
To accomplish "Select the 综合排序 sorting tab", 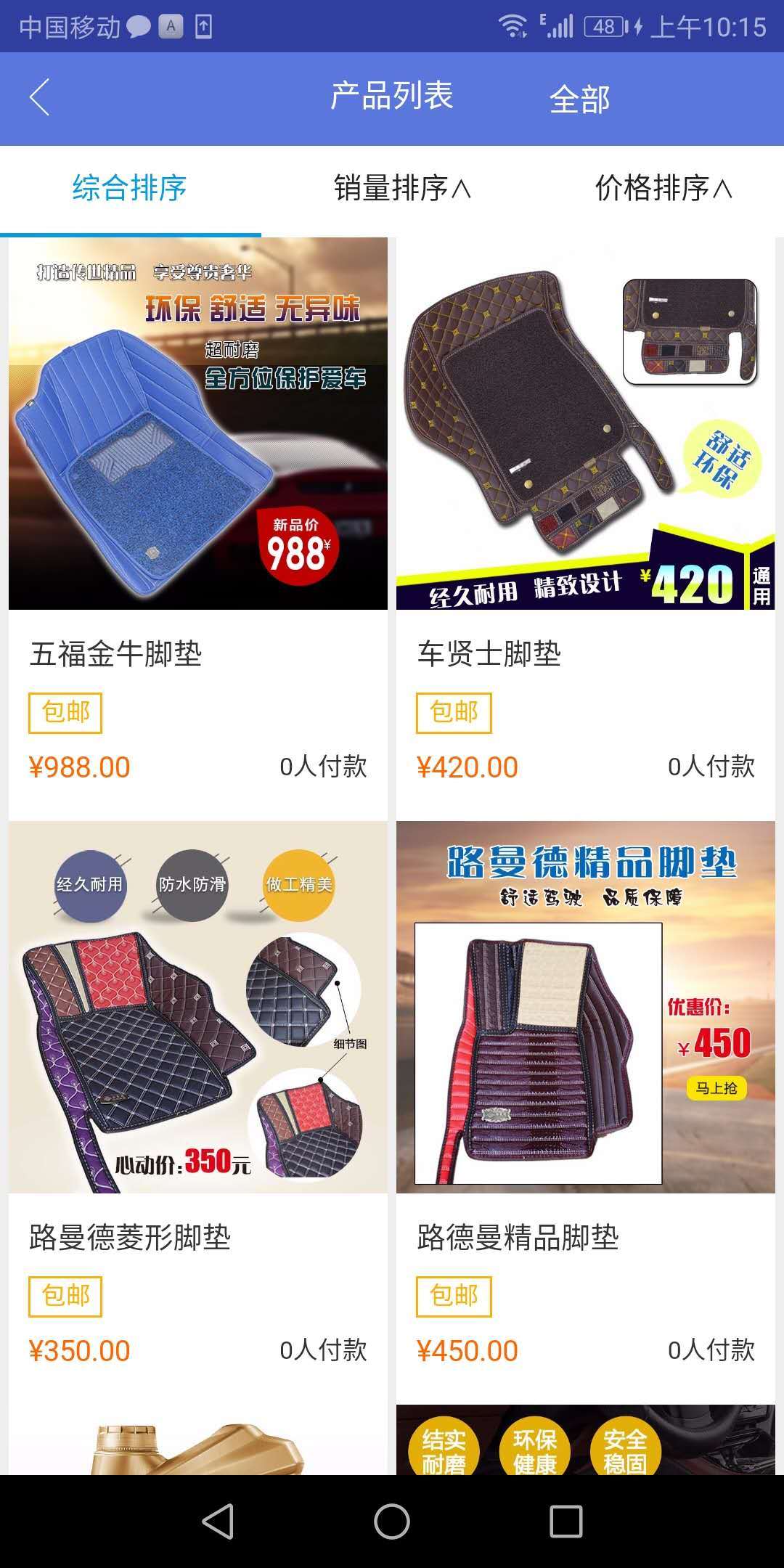I will (129, 187).
